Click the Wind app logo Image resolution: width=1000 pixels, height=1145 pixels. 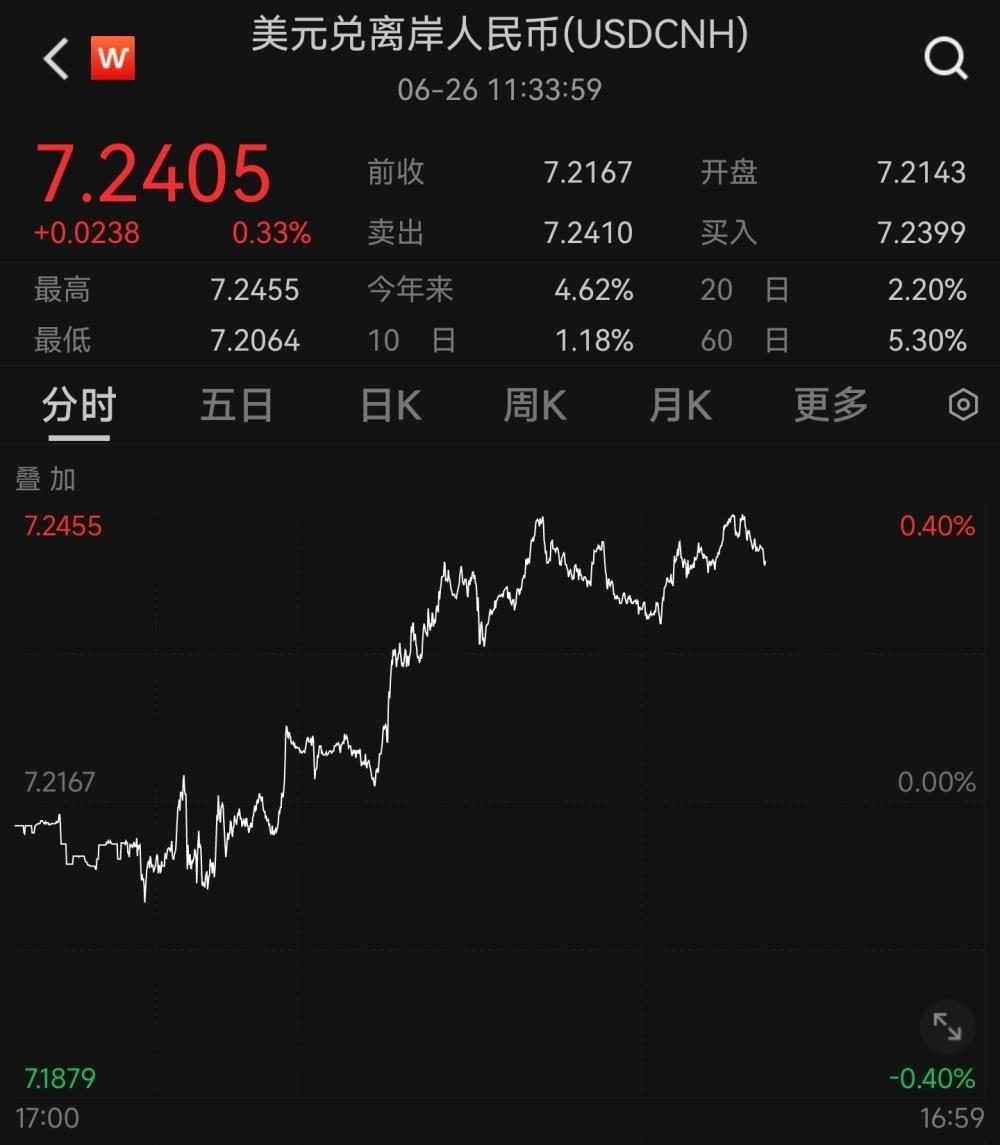coord(114,57)
